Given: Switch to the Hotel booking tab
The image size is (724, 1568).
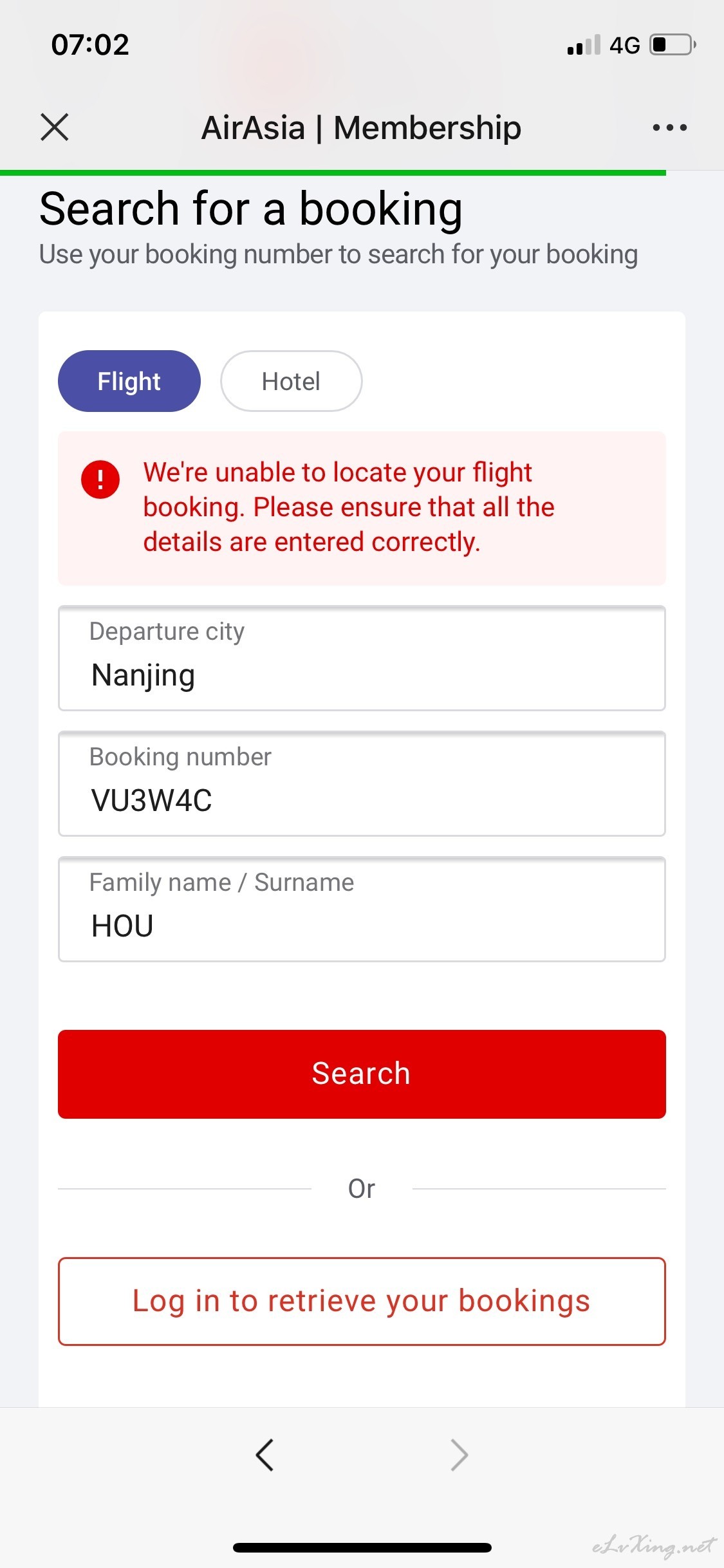Looking at the screenshot, I should click(x=291, y=381).
